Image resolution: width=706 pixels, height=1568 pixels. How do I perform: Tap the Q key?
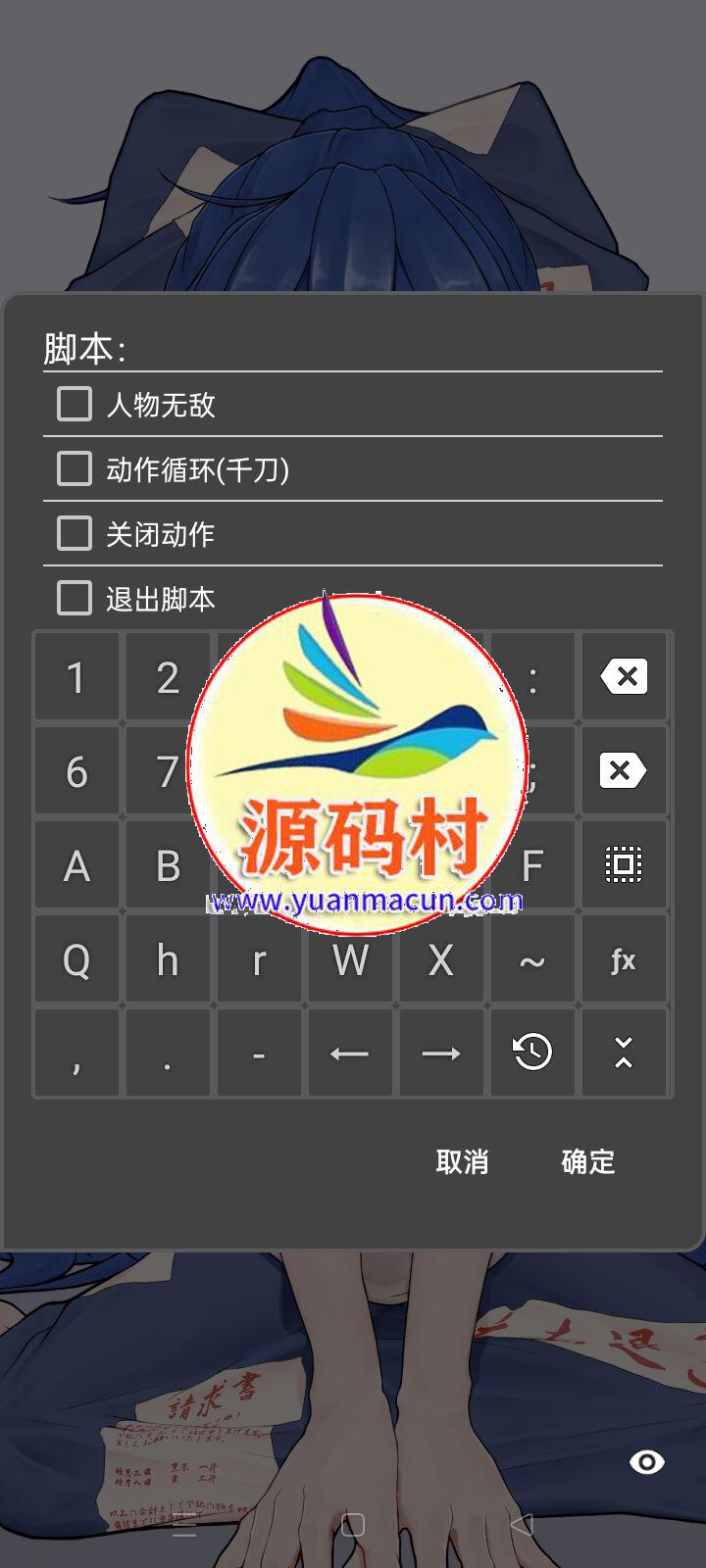(76, 960)
